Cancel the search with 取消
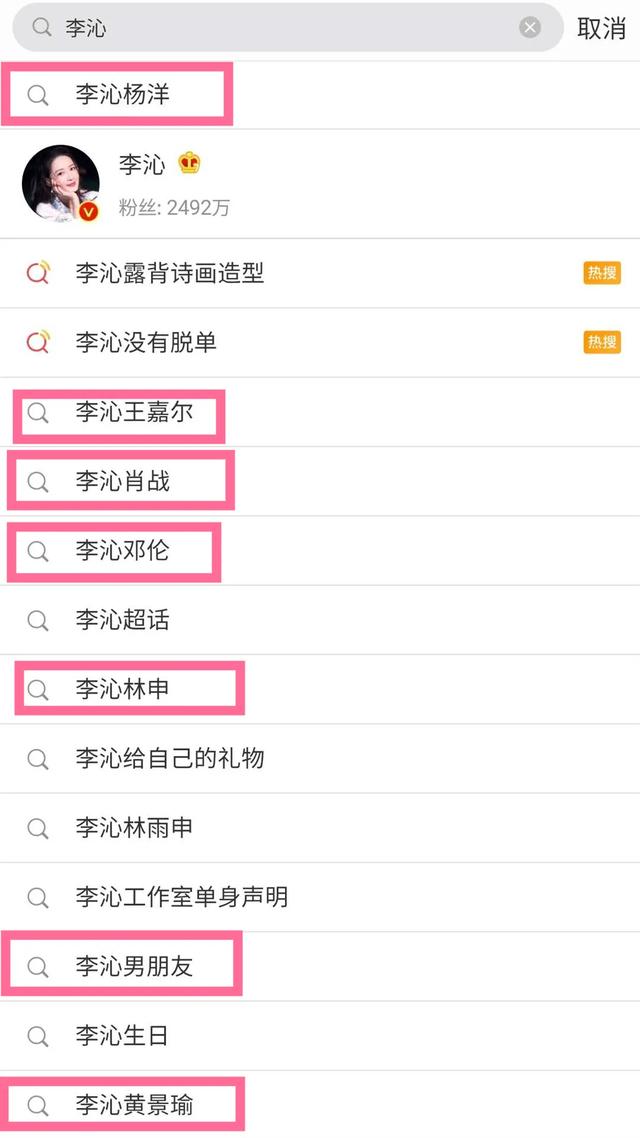 click(602, 28)
